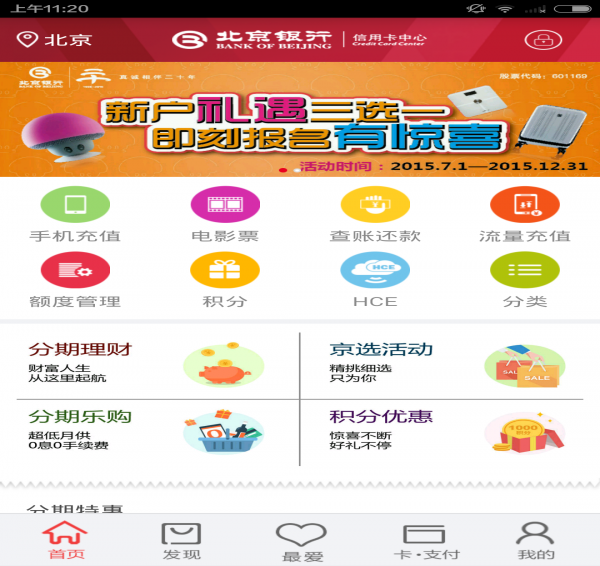Open the 积分 points section
The image size is (600, 566).
[225, 280]
